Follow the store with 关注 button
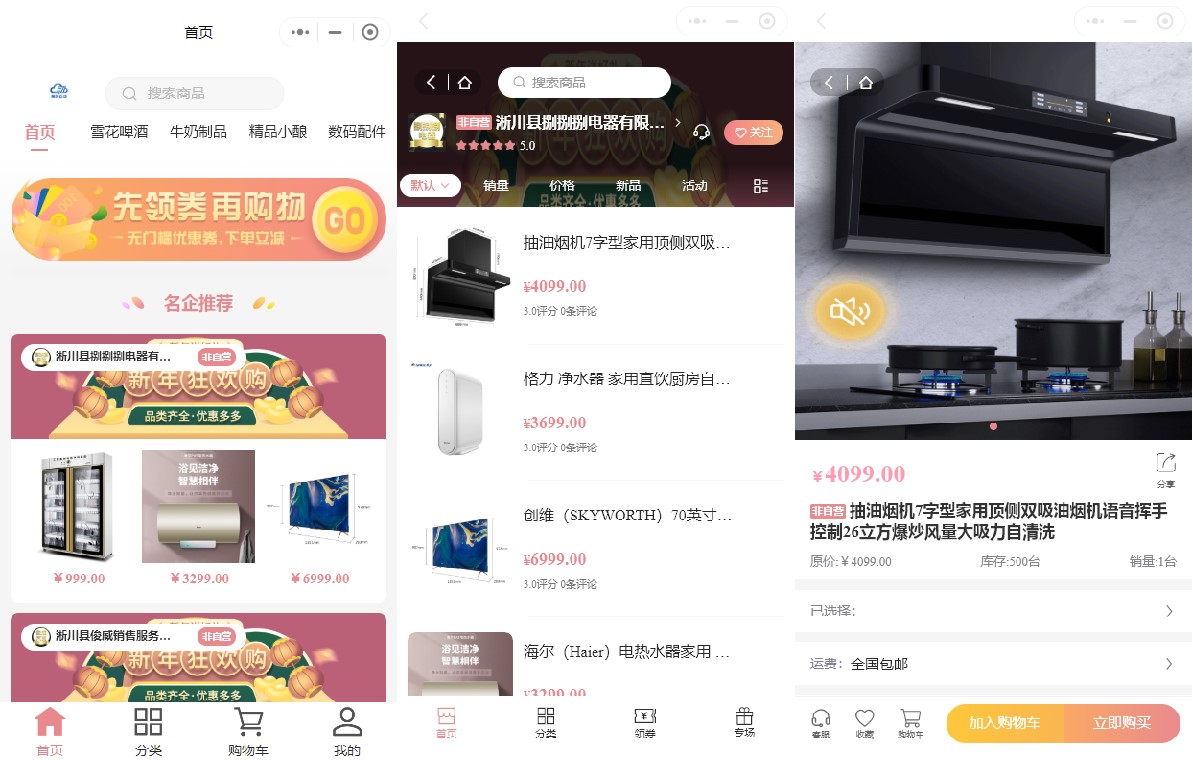 (753, 132)
